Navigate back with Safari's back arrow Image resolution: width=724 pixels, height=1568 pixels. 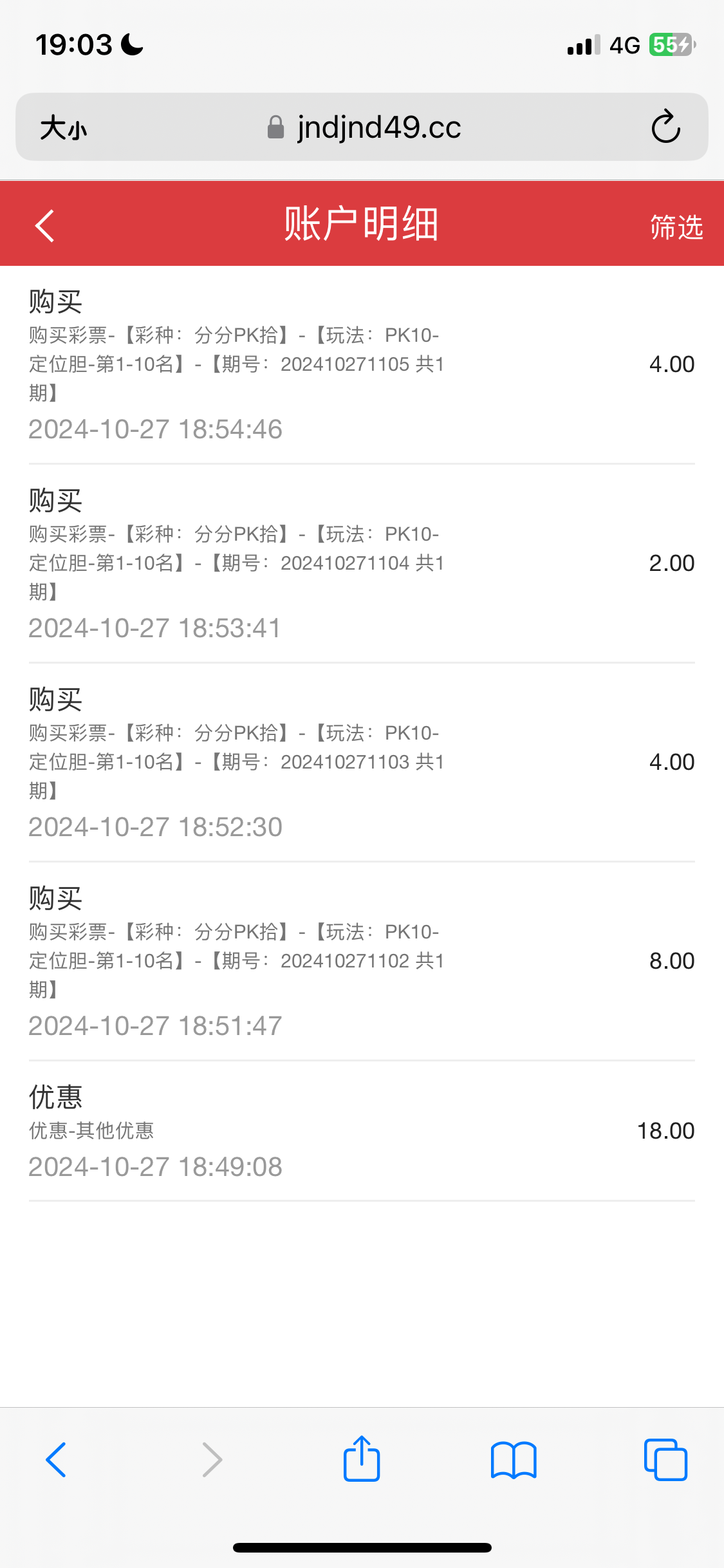click(x=56, y=1459)
